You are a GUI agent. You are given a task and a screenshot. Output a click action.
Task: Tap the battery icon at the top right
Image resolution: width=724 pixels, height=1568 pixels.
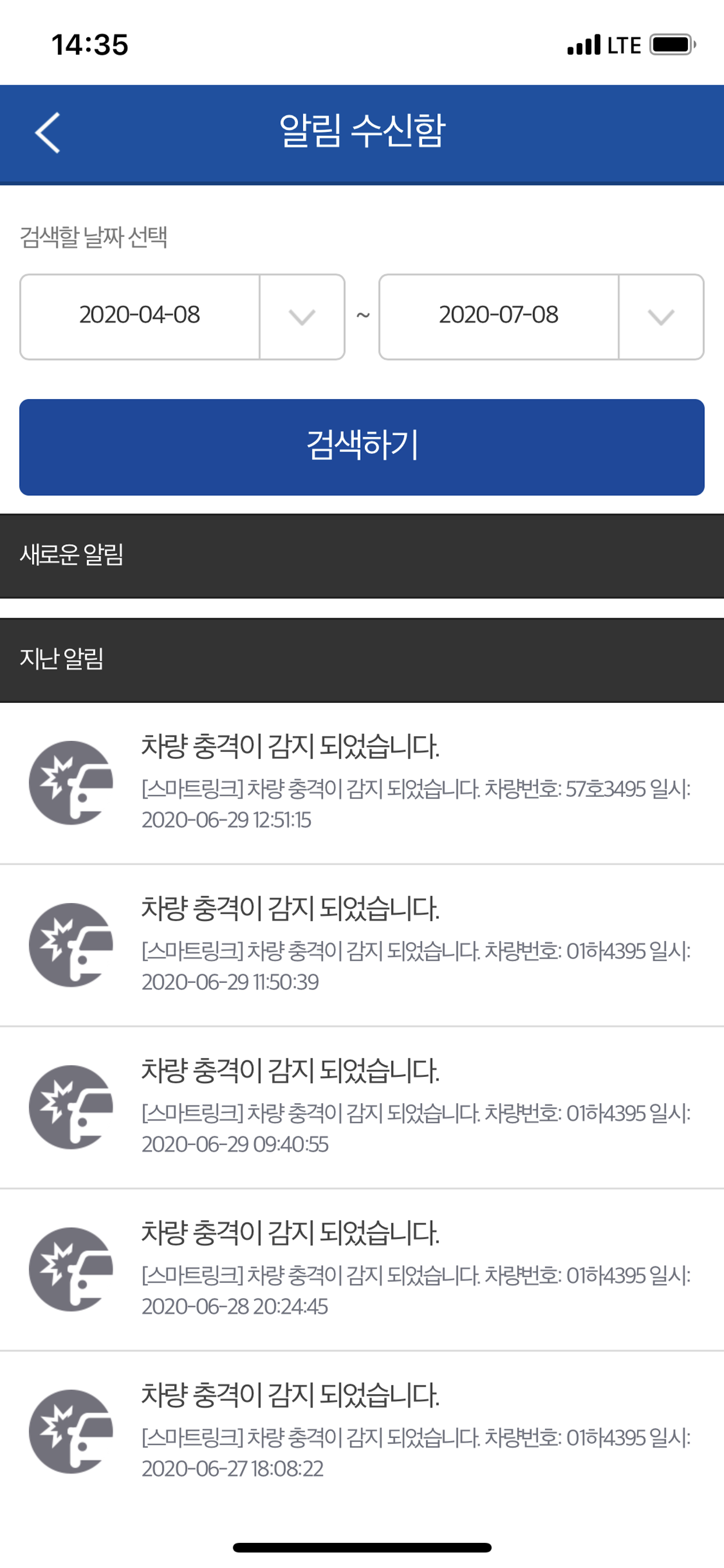pos(672,44)
